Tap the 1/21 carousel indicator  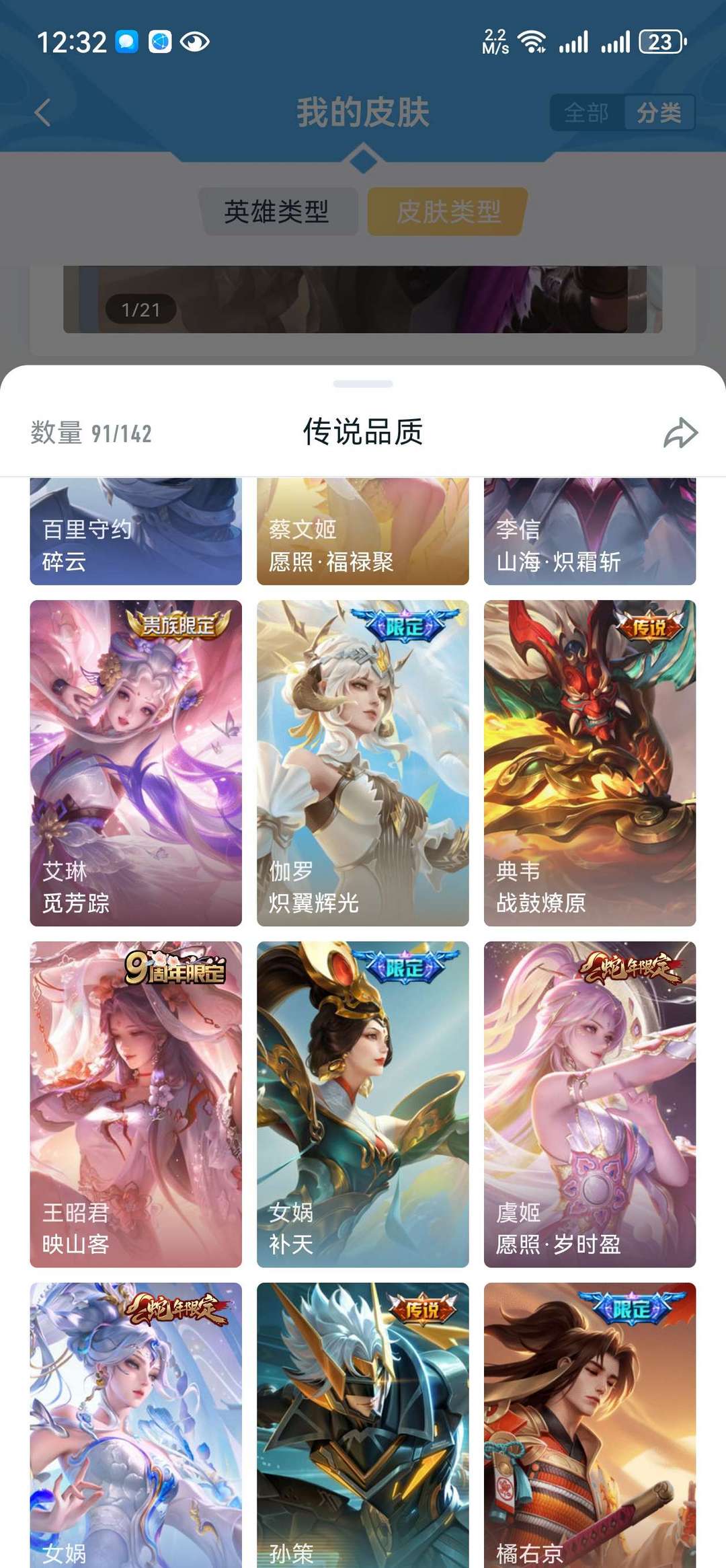141,310
